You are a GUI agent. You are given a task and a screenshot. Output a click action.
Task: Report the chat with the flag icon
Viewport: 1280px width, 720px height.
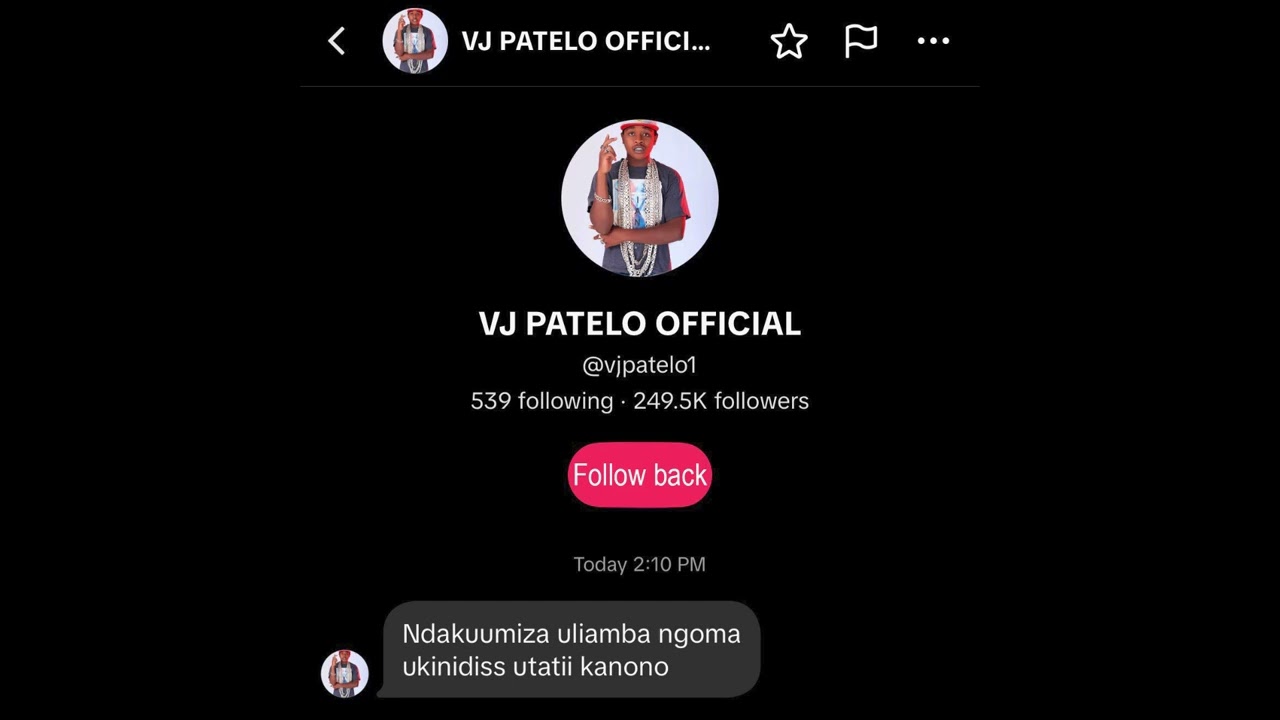(x=861, y=41)
